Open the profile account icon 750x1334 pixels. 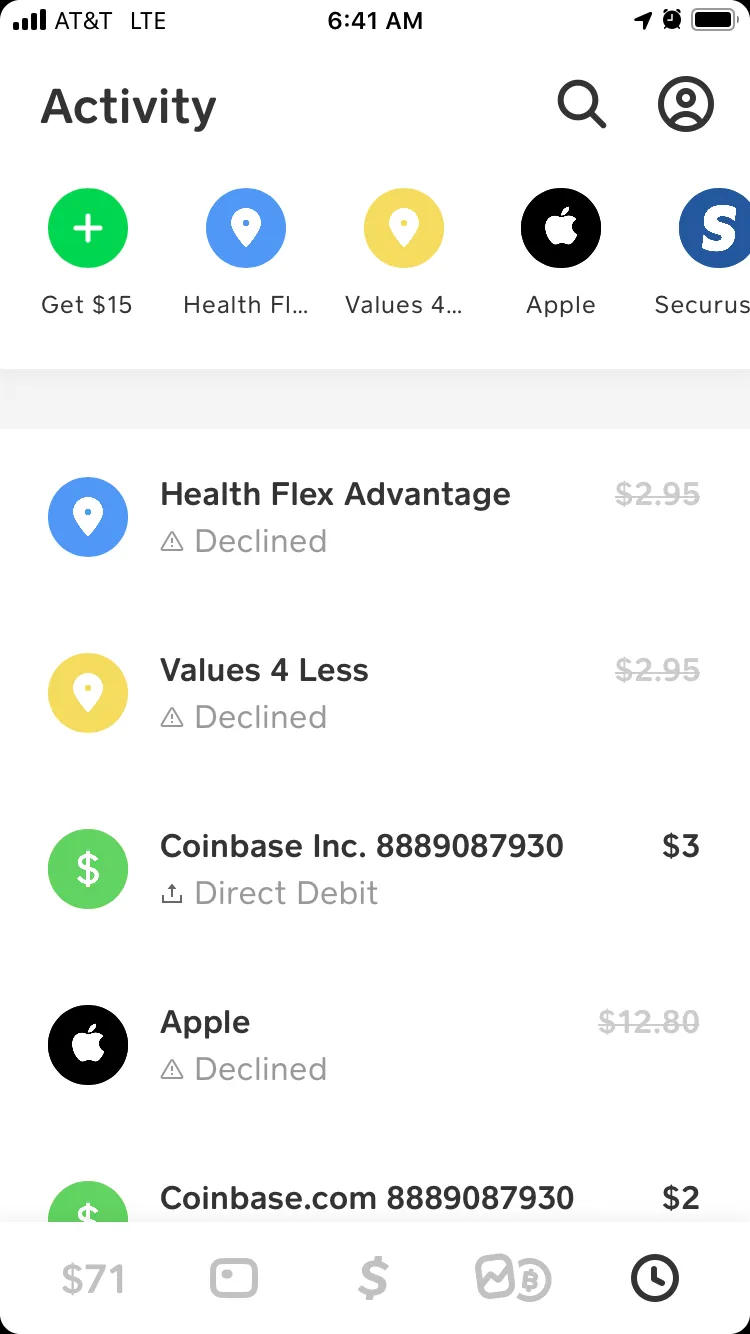pos(686,104)
